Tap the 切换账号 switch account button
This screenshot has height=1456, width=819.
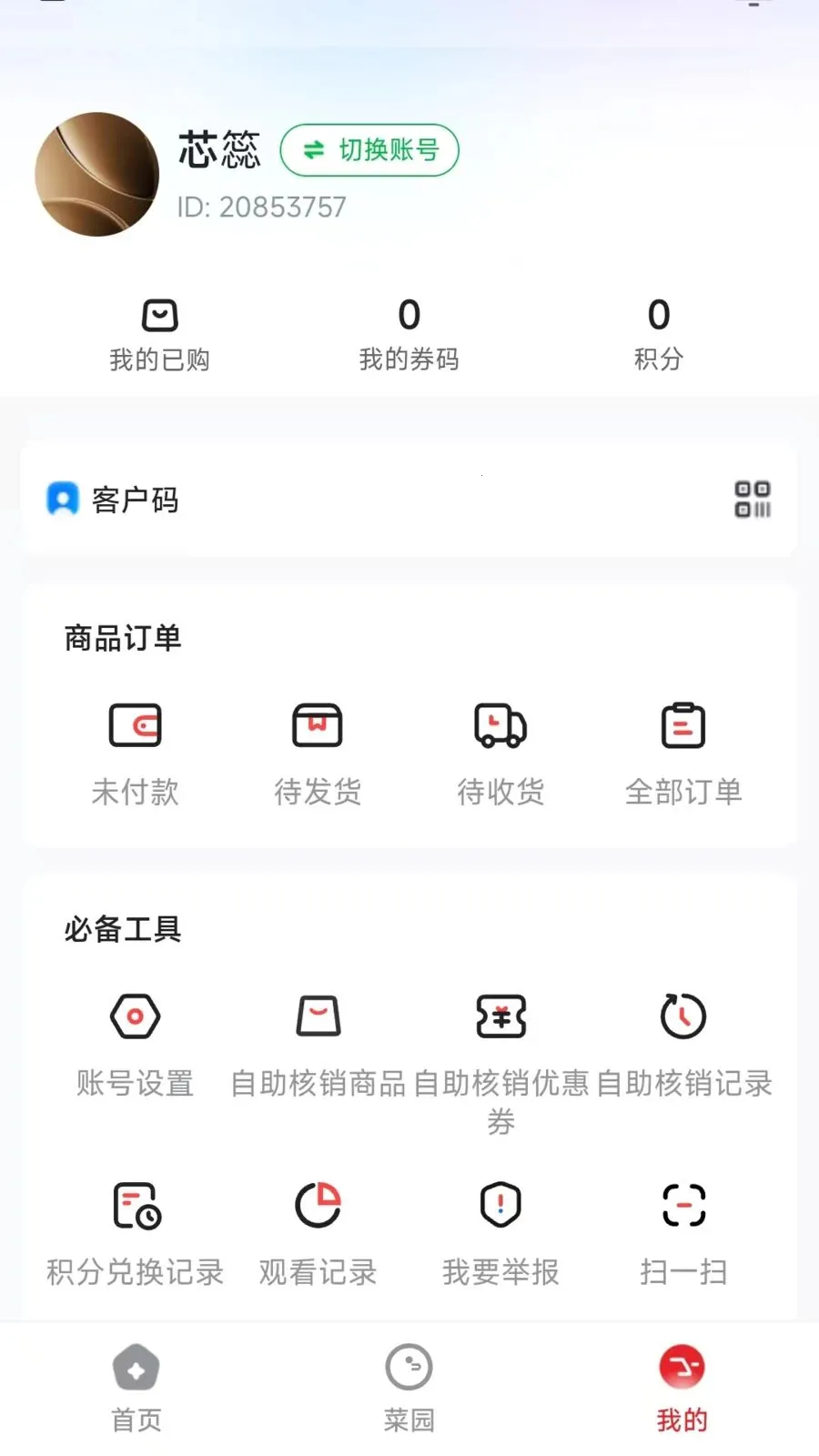pyautogui.click(x=369, y=149)
